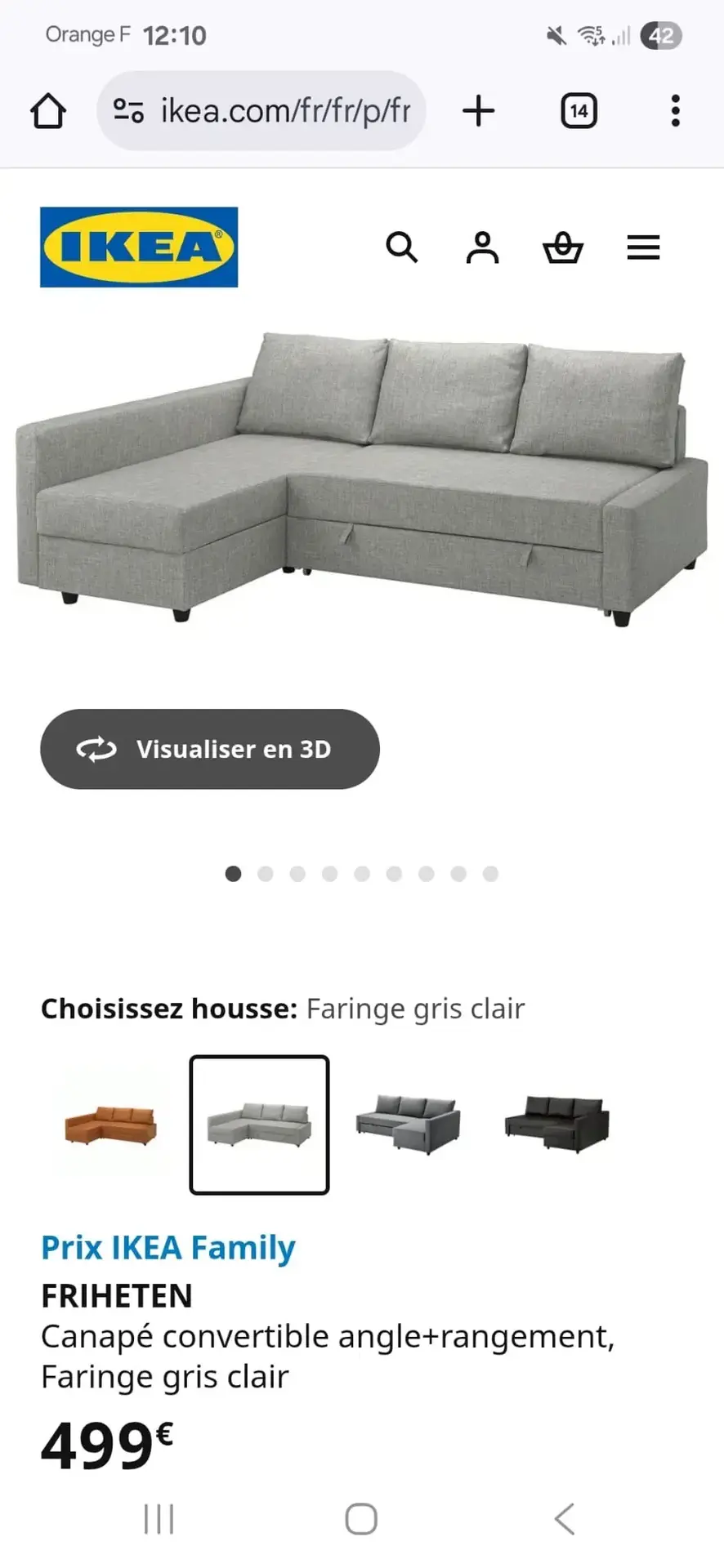Select the orange cover option
Image resolution: width=724 pixels, height=1568 pixels.
110,1125
